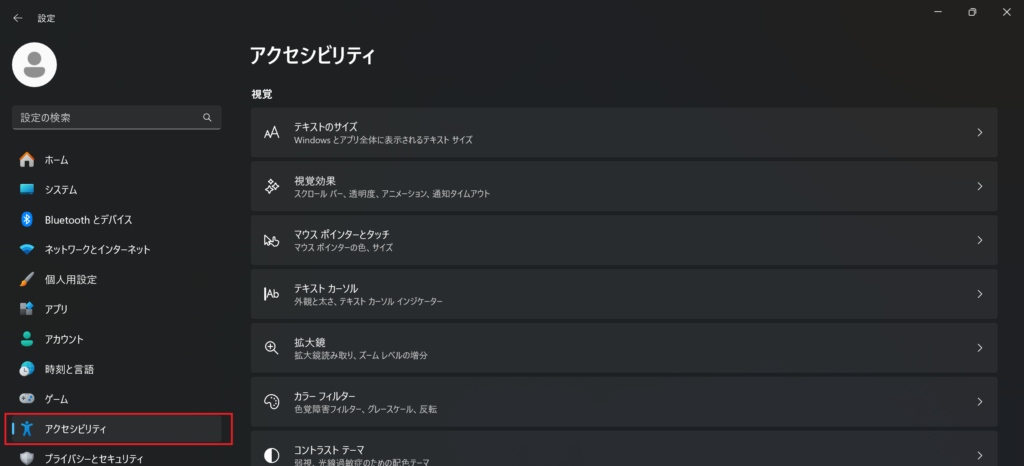1024x466 pixels.
Task: Open the user profile avatar
Action: tap(34, 64)
